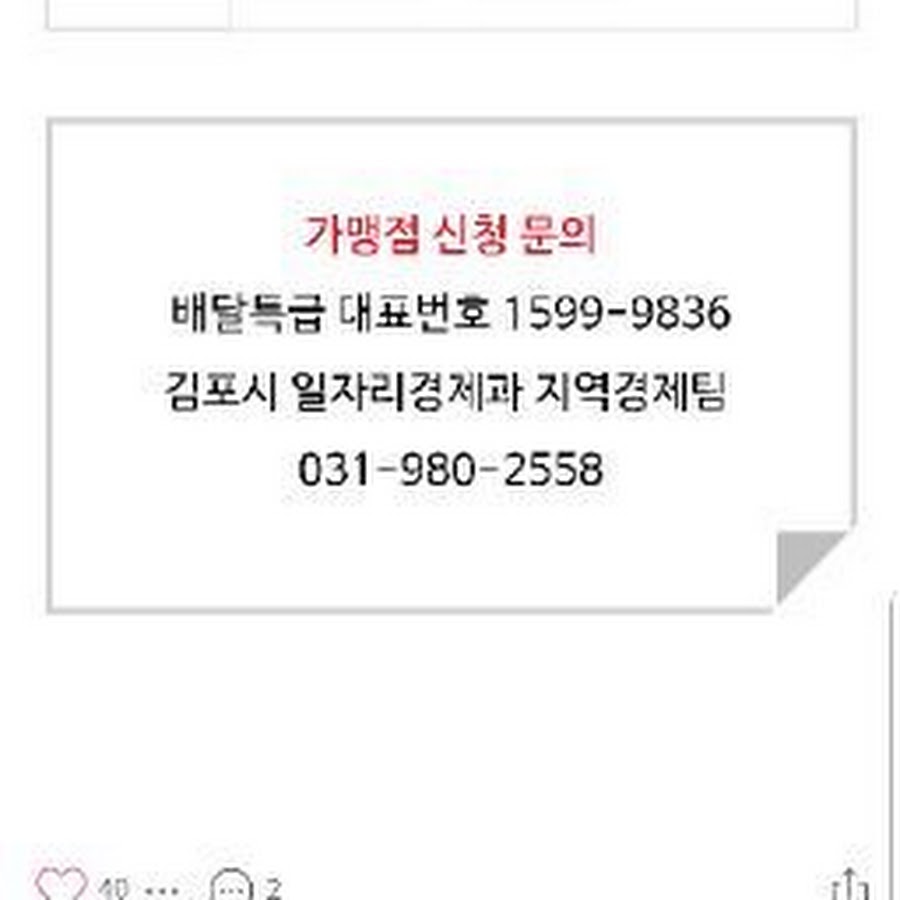This screenshot has height=900, width=900.
Task: Like this post with the heart icon
Action: (60, 886)
